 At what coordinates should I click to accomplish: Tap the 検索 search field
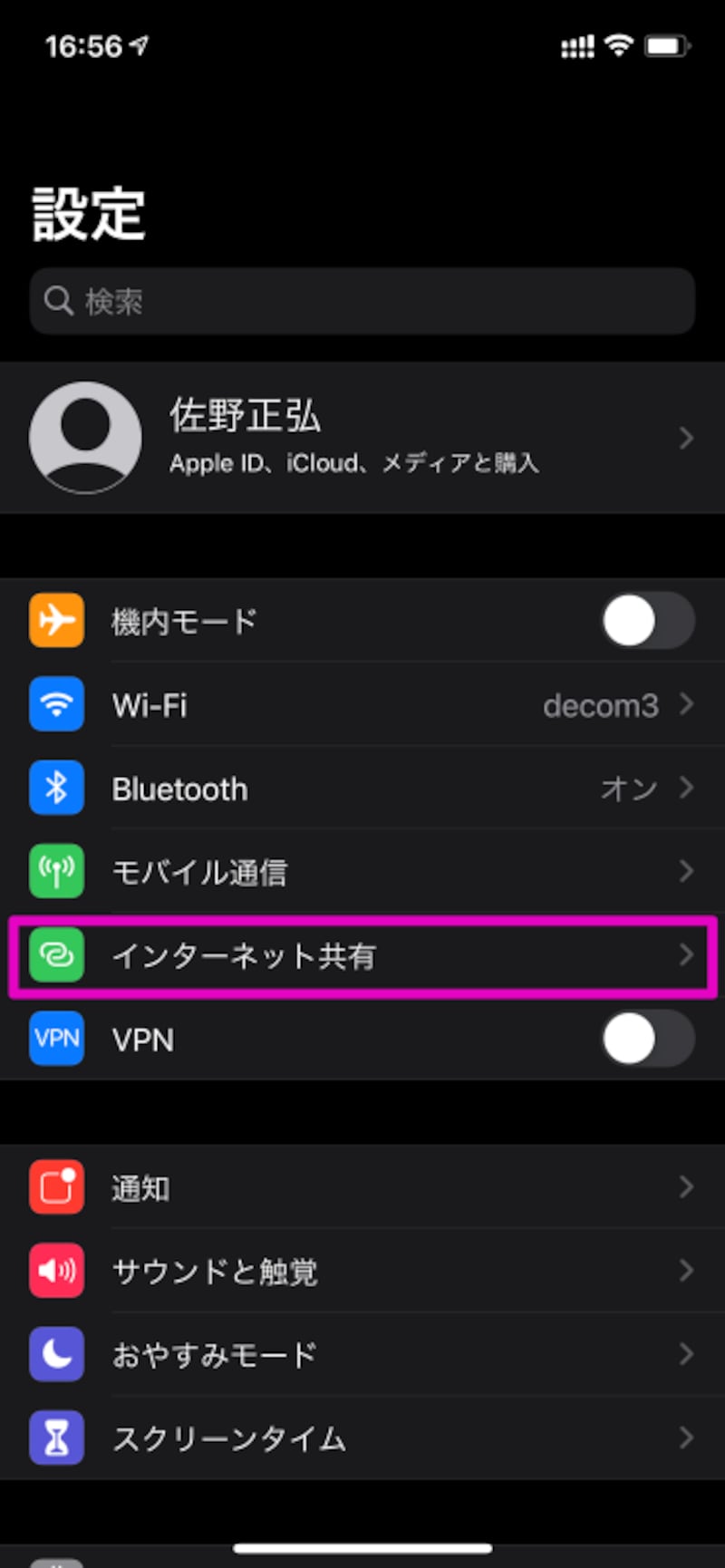coord(362,301)
